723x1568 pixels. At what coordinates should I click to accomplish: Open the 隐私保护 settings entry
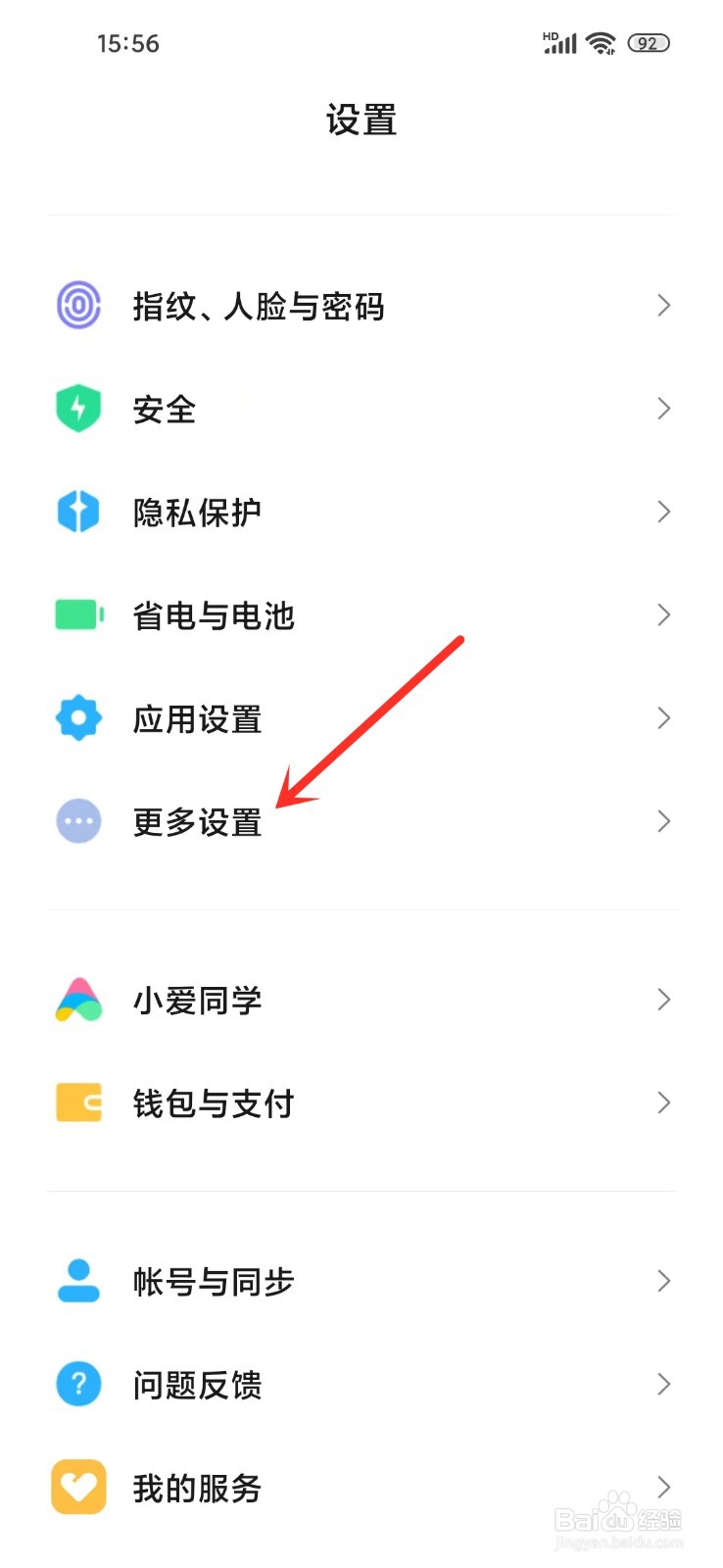coord(196,512)
